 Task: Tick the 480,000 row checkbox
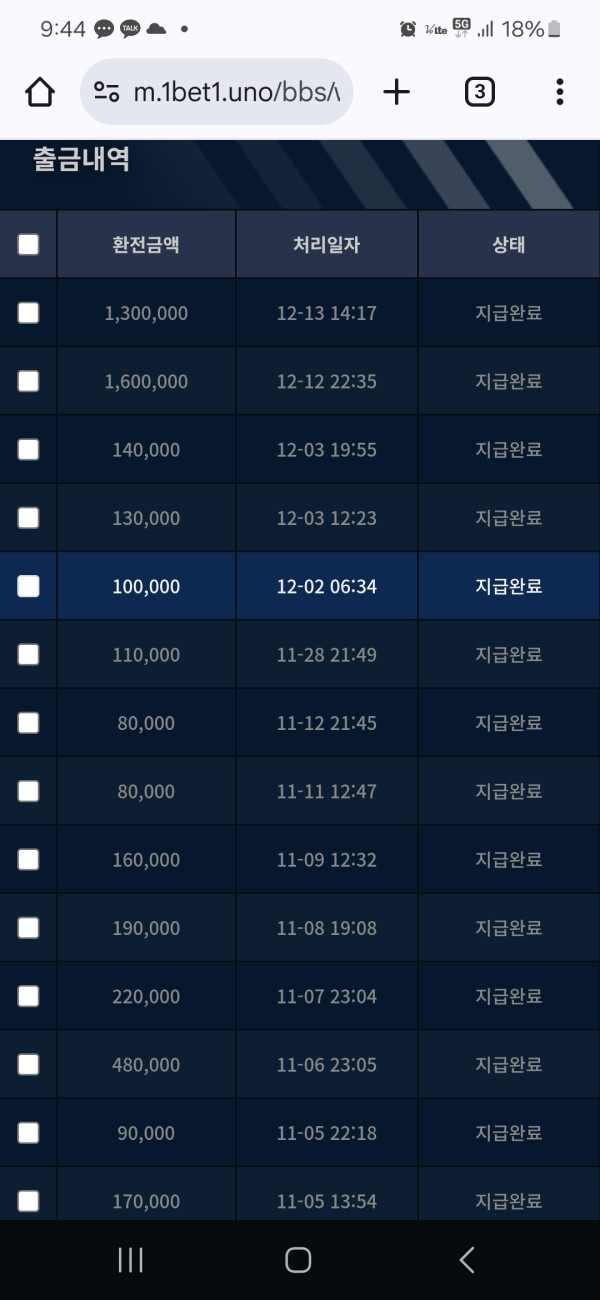tap(28, 1064)
